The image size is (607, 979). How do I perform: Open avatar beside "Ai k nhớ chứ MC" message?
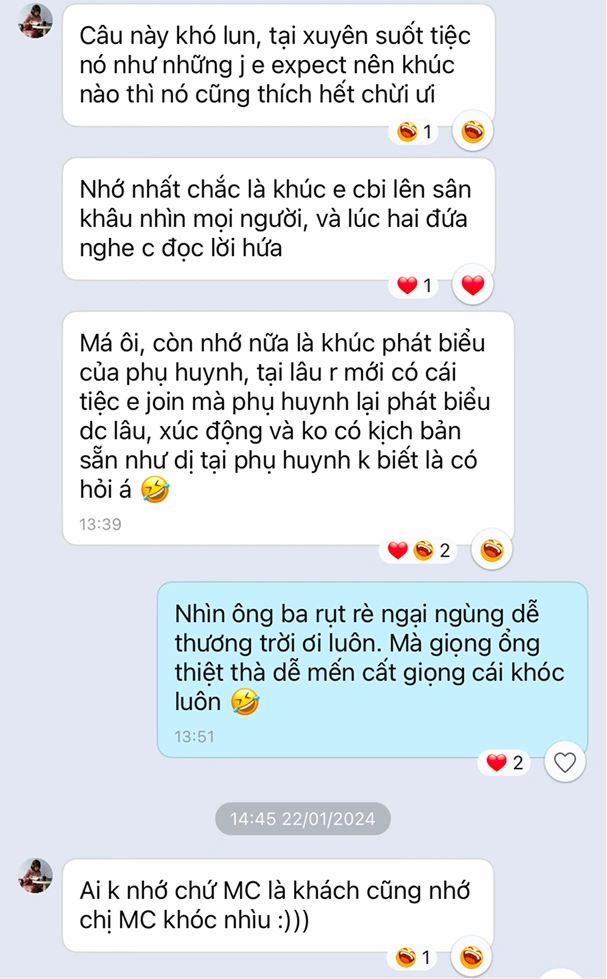[35, 876]
